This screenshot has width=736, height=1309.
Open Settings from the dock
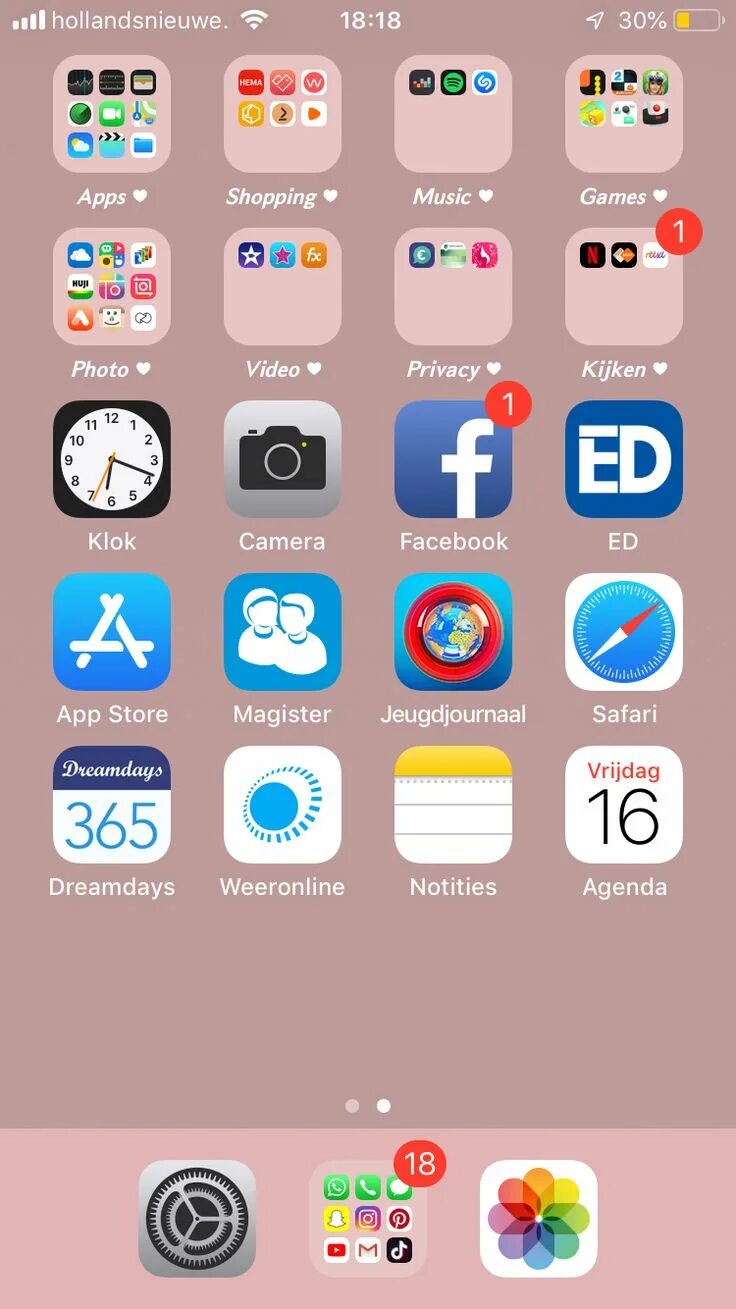coord(197,1219)
